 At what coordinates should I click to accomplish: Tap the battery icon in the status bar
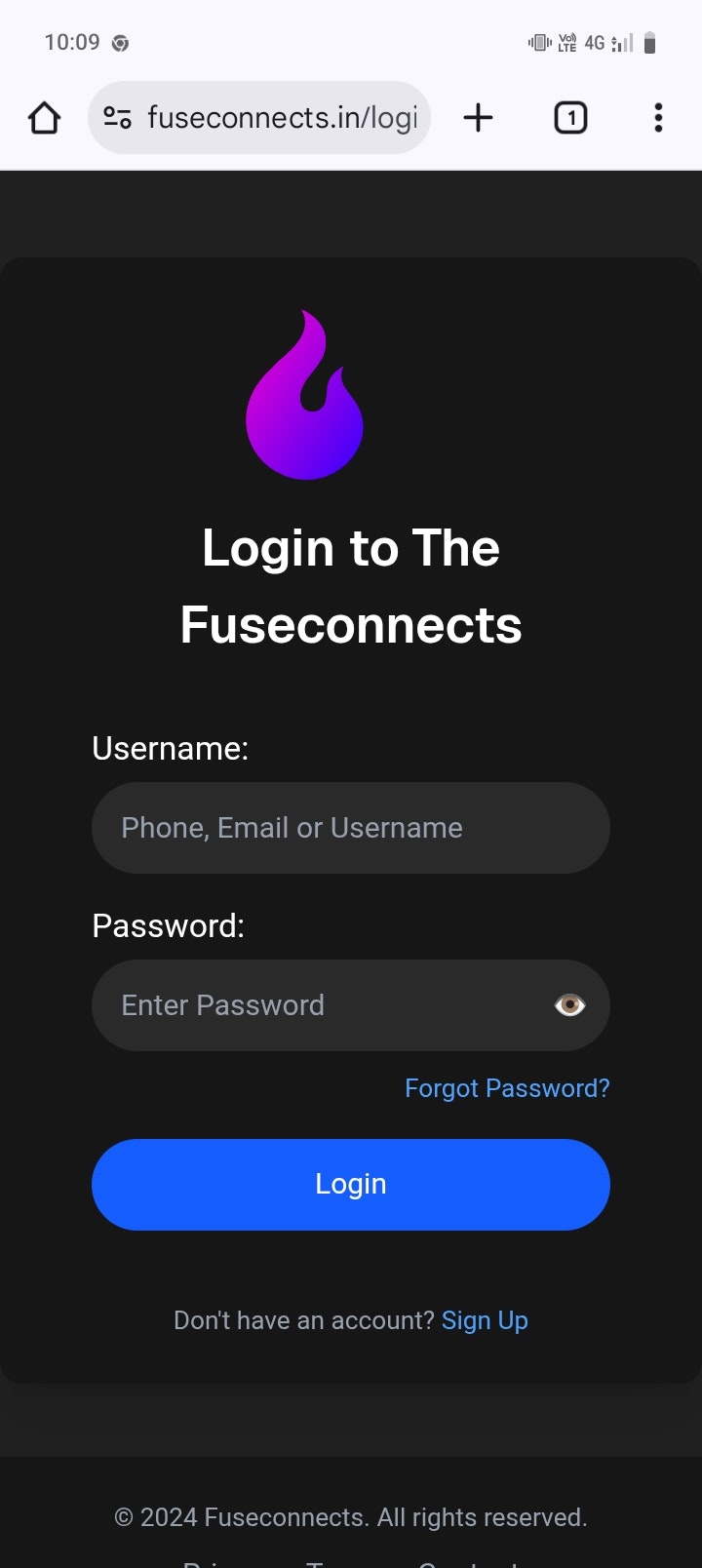(649, 42)
